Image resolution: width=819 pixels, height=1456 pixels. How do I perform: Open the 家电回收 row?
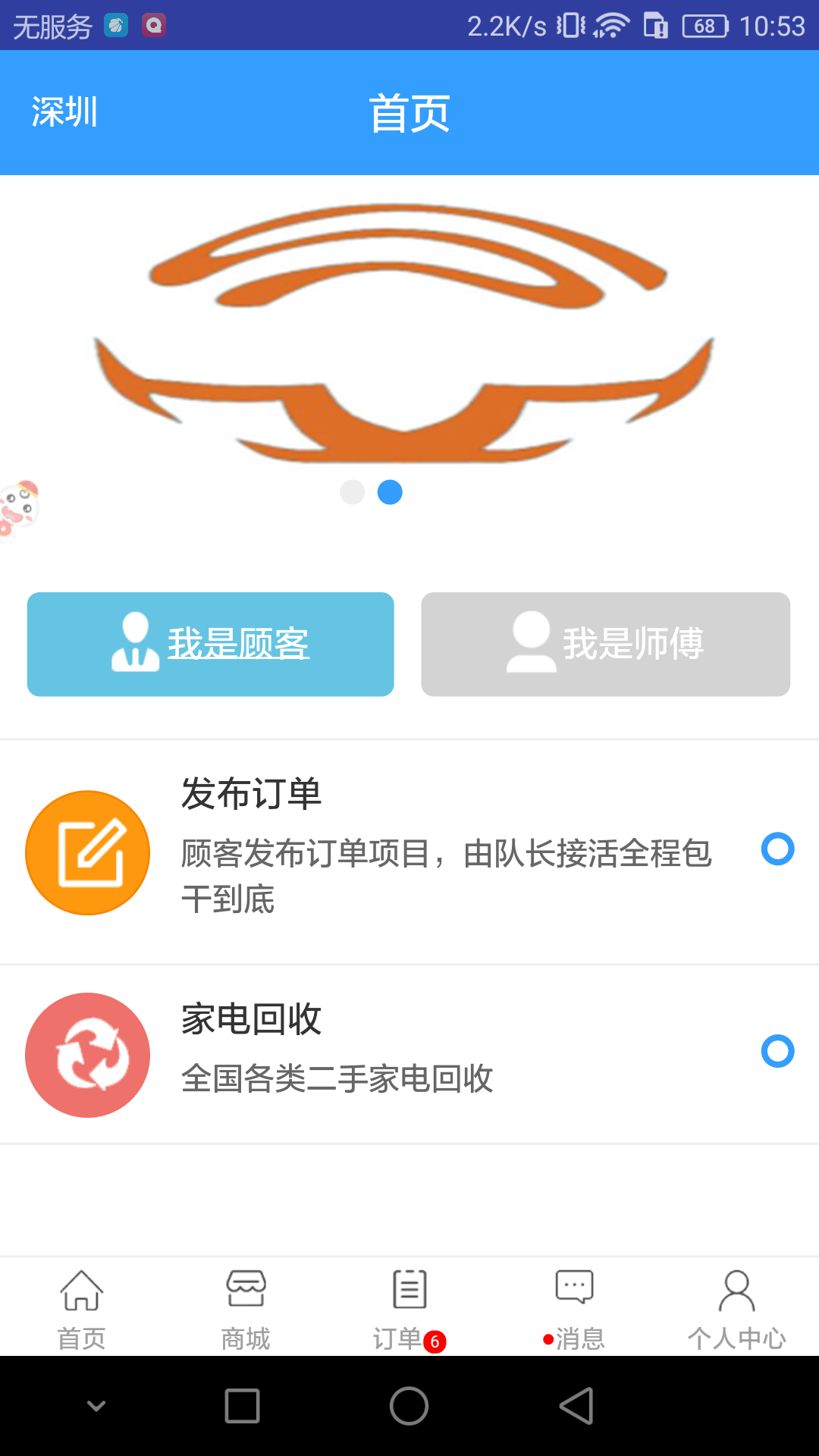[x=409, y=1054]
